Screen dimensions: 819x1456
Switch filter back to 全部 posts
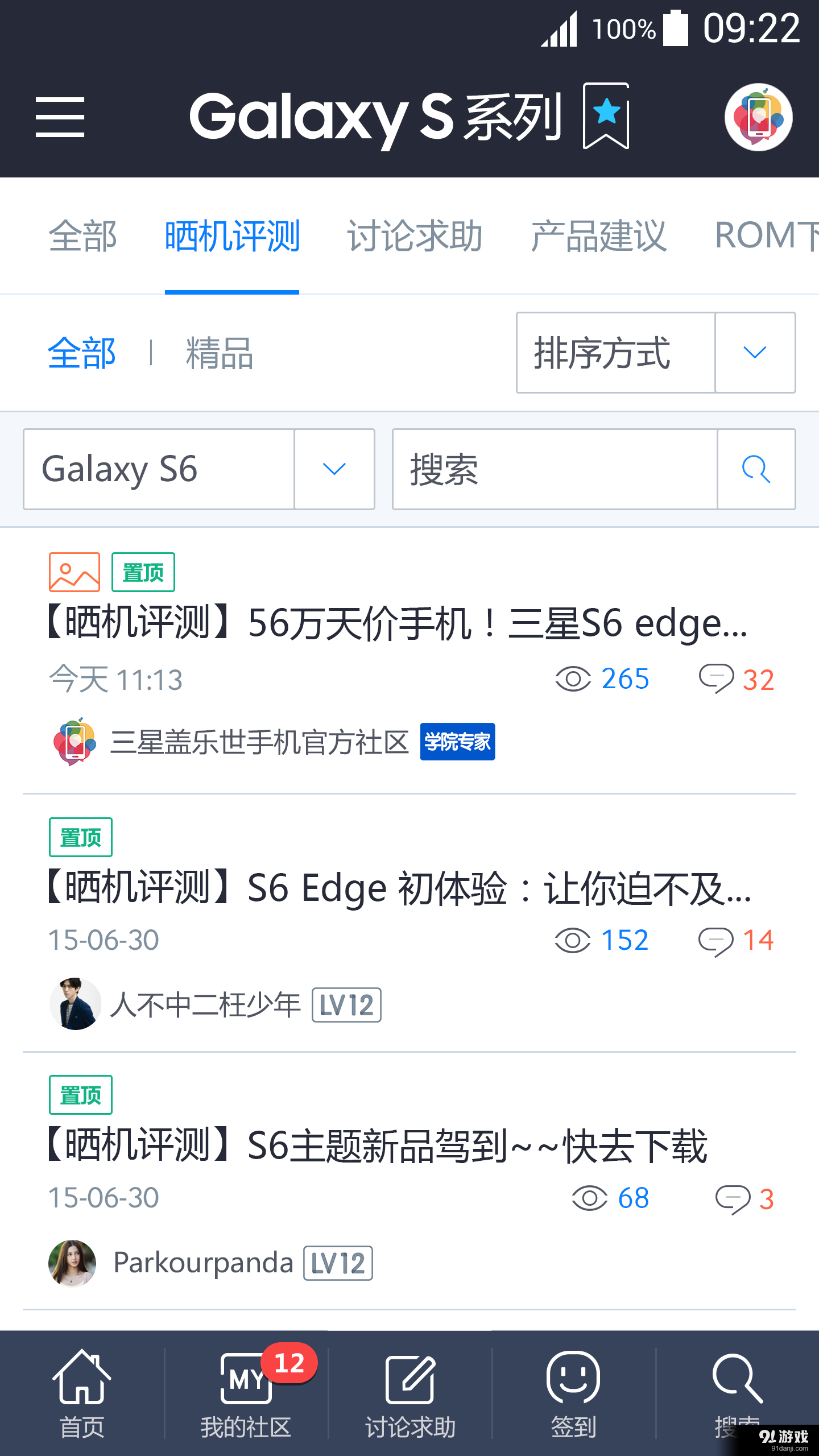(81, 354)
